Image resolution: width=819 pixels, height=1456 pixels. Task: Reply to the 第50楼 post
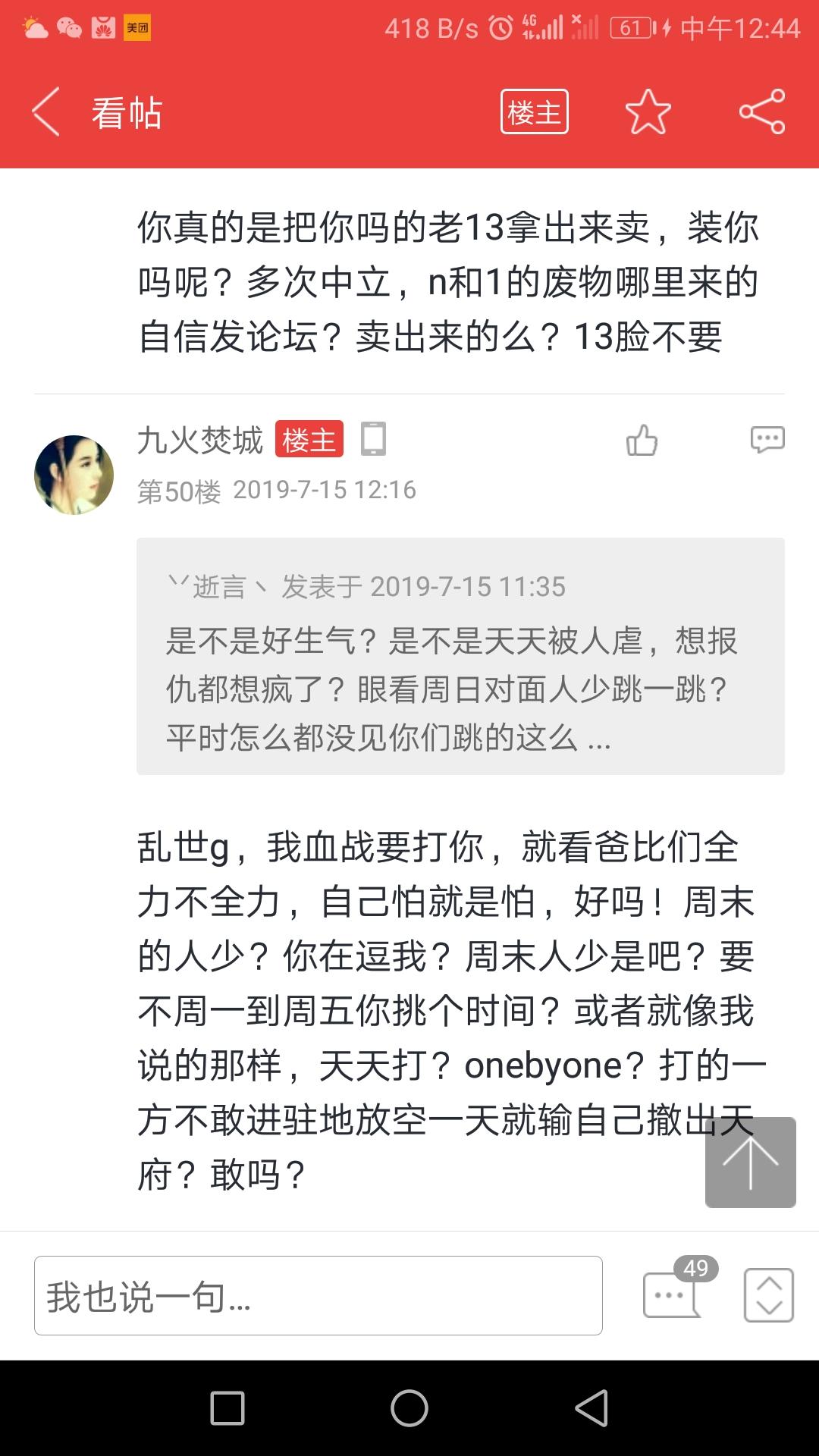767,440
